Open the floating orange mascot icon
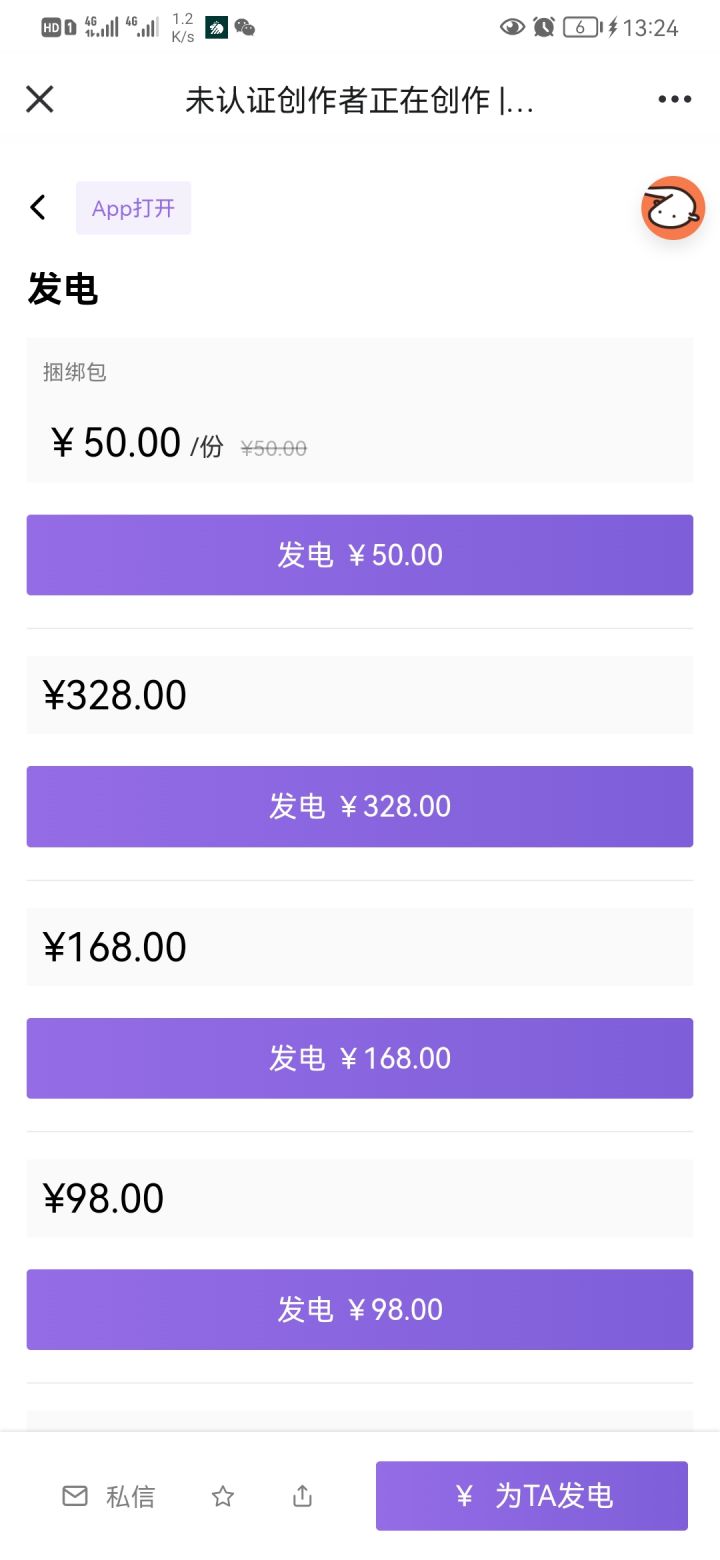The height and width of the screenshot is (1560, 720). click(x=672, y=208)
